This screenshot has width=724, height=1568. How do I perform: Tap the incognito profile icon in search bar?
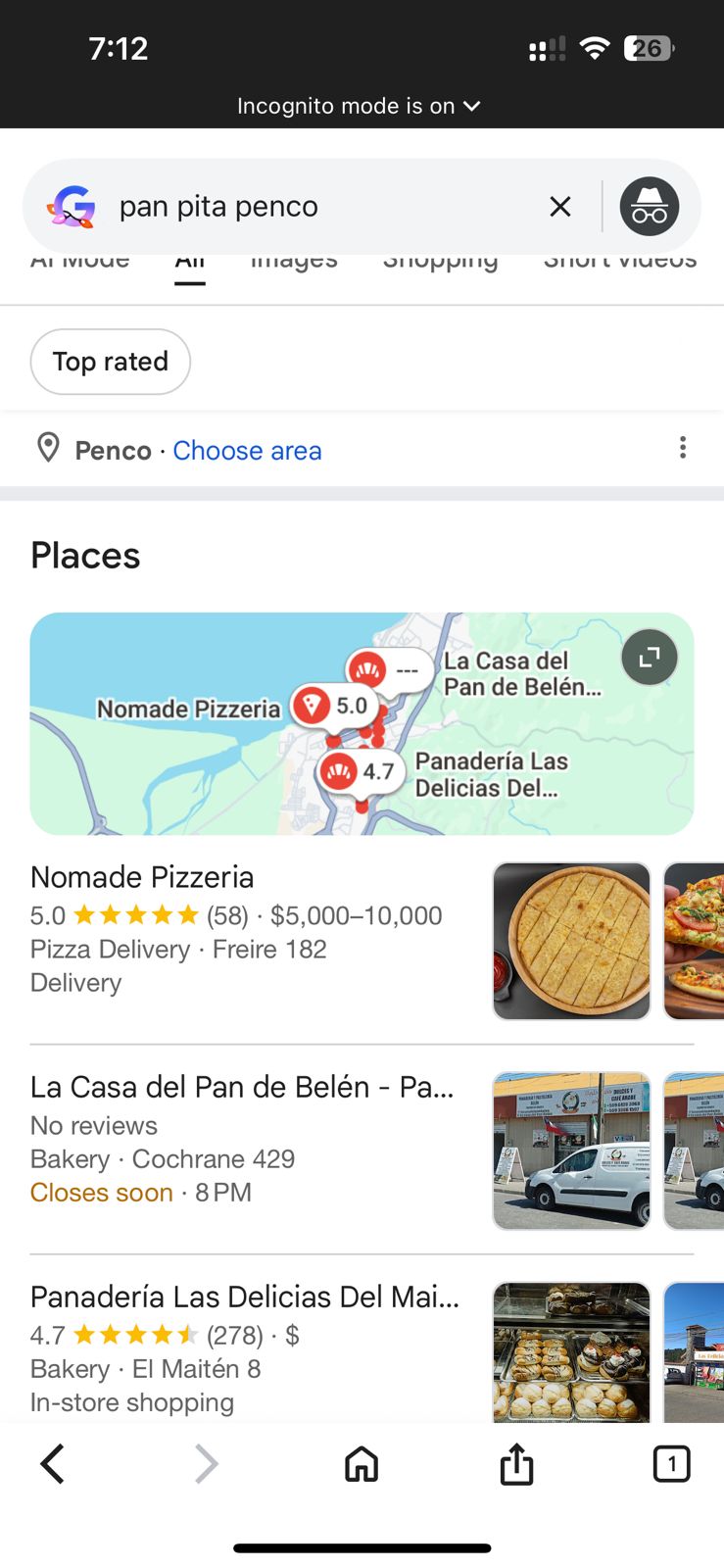point(650,206)
